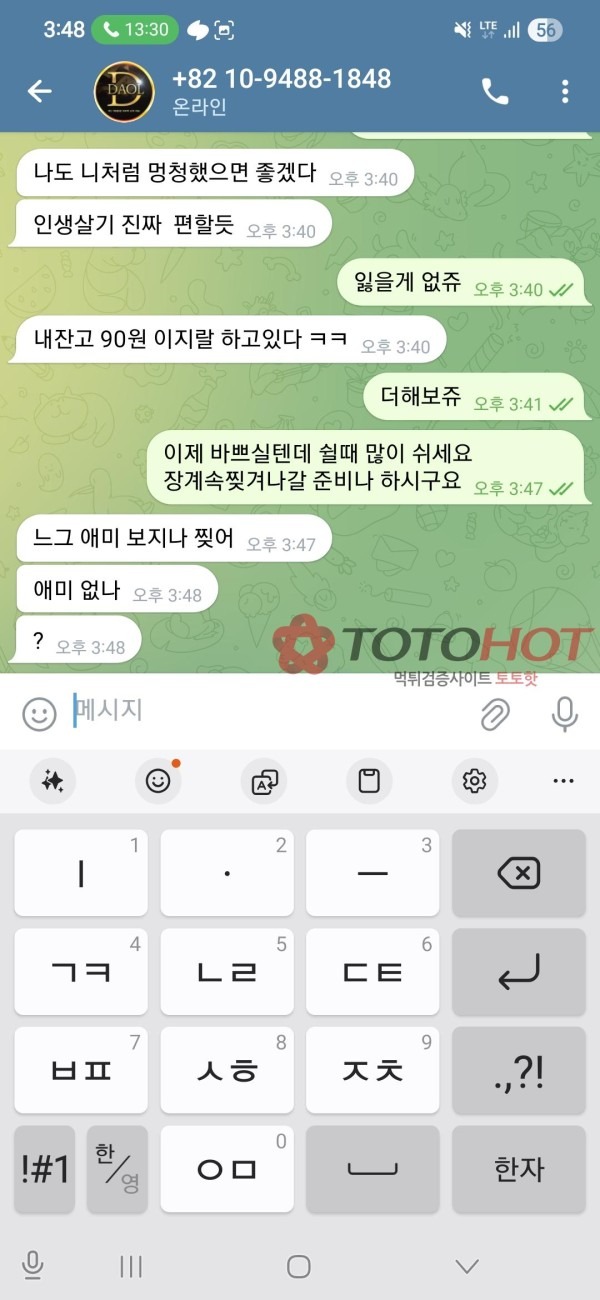Open contact profile for +82 10-9488-1848

coord(280,91)
